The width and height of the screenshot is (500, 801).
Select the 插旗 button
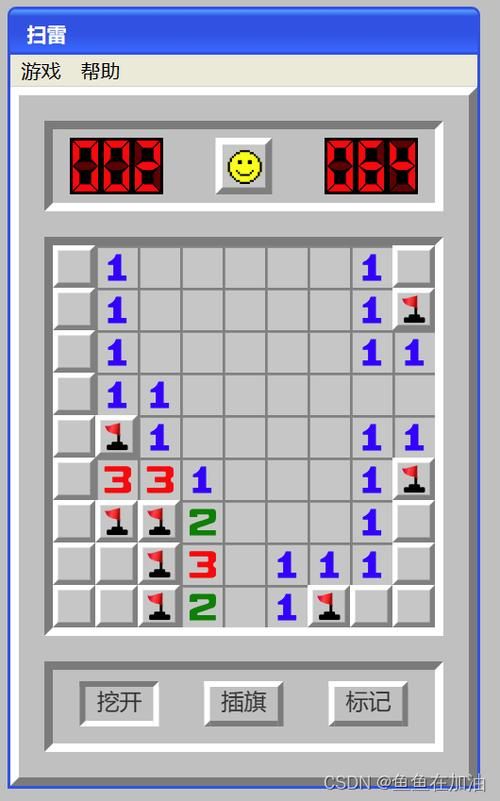(x=244, y=703)
